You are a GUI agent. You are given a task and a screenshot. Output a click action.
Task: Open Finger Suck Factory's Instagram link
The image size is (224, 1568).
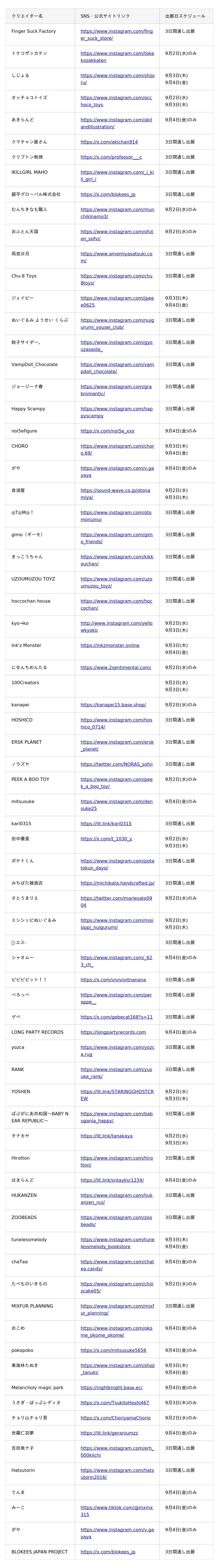click(x=117, y=35)
